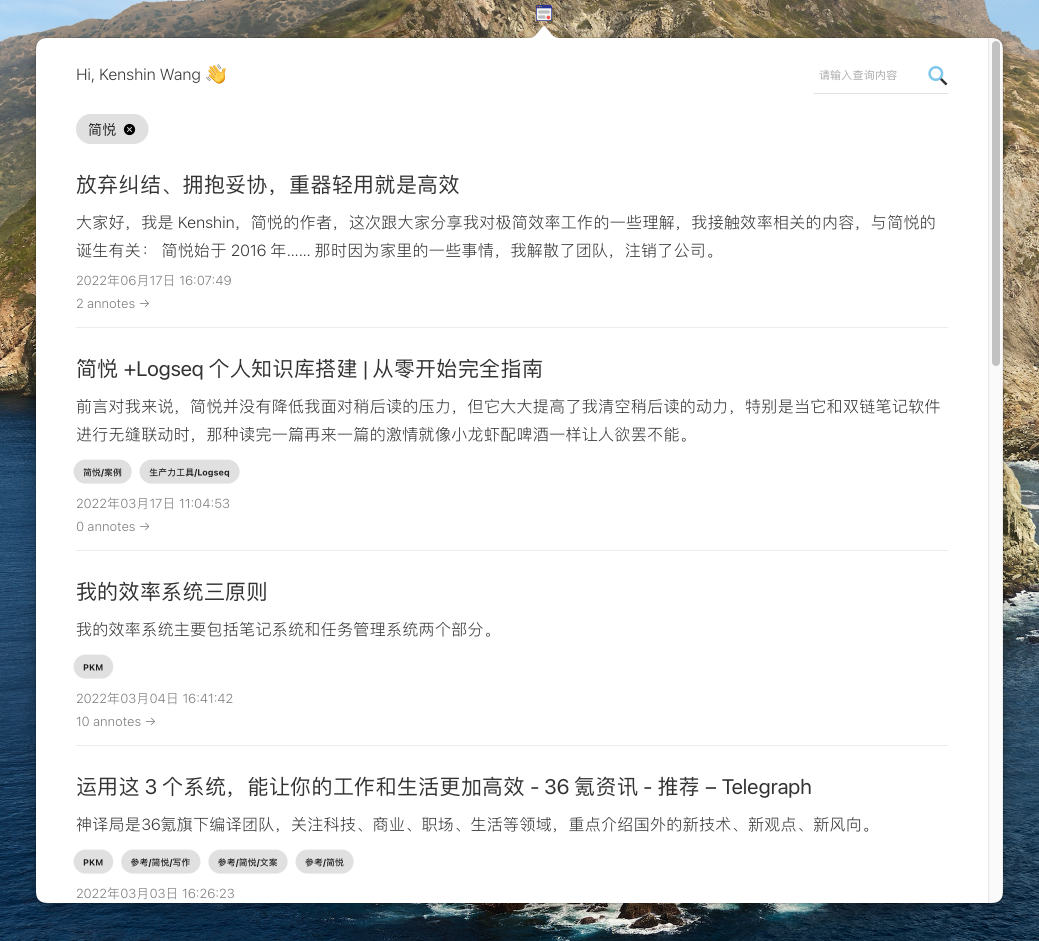Viewport: 1039px width, 941px height.
Task: View 2 annotes link
Action: (x=112, y=304)
